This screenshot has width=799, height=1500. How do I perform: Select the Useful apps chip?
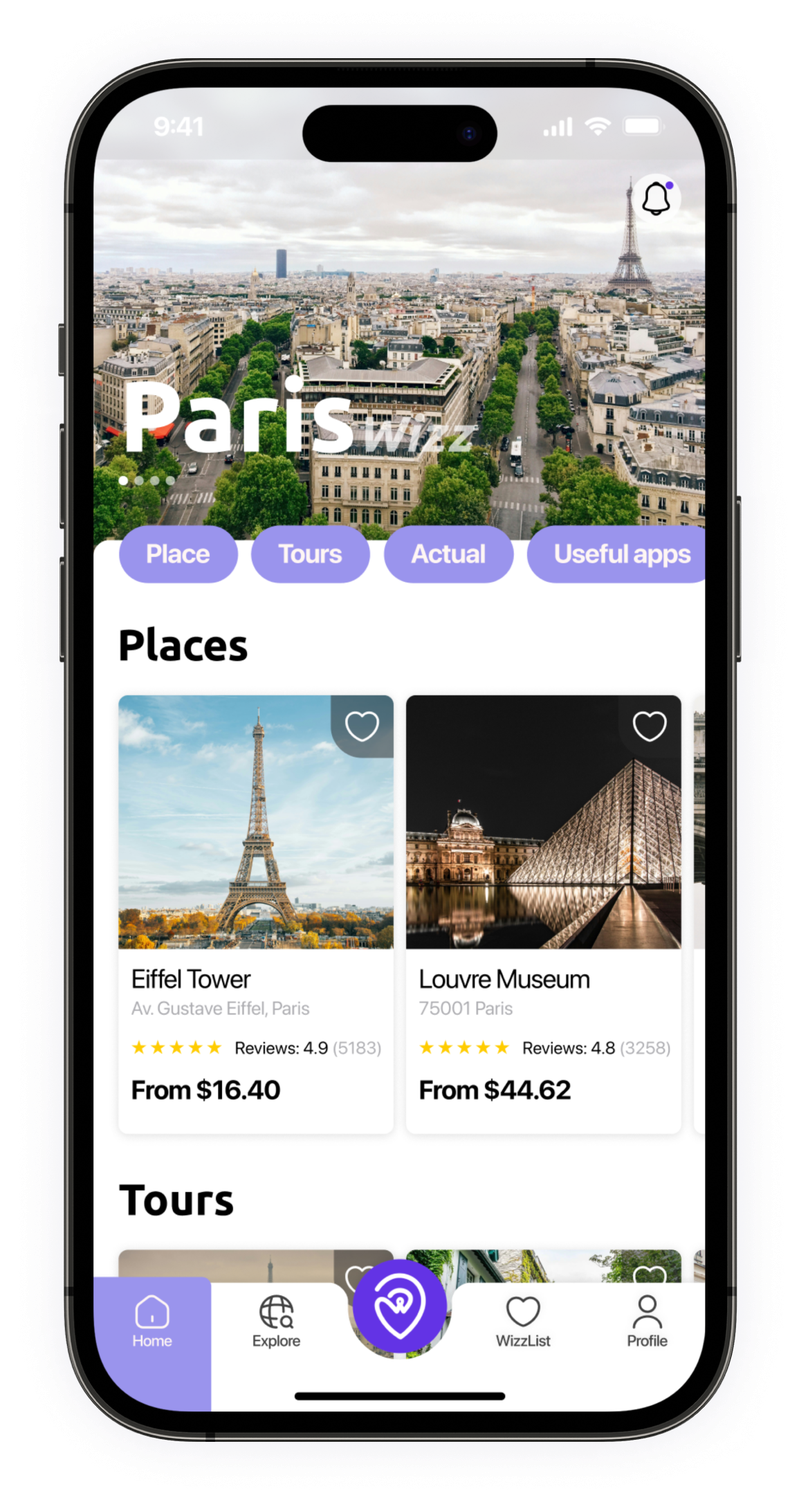620,554
